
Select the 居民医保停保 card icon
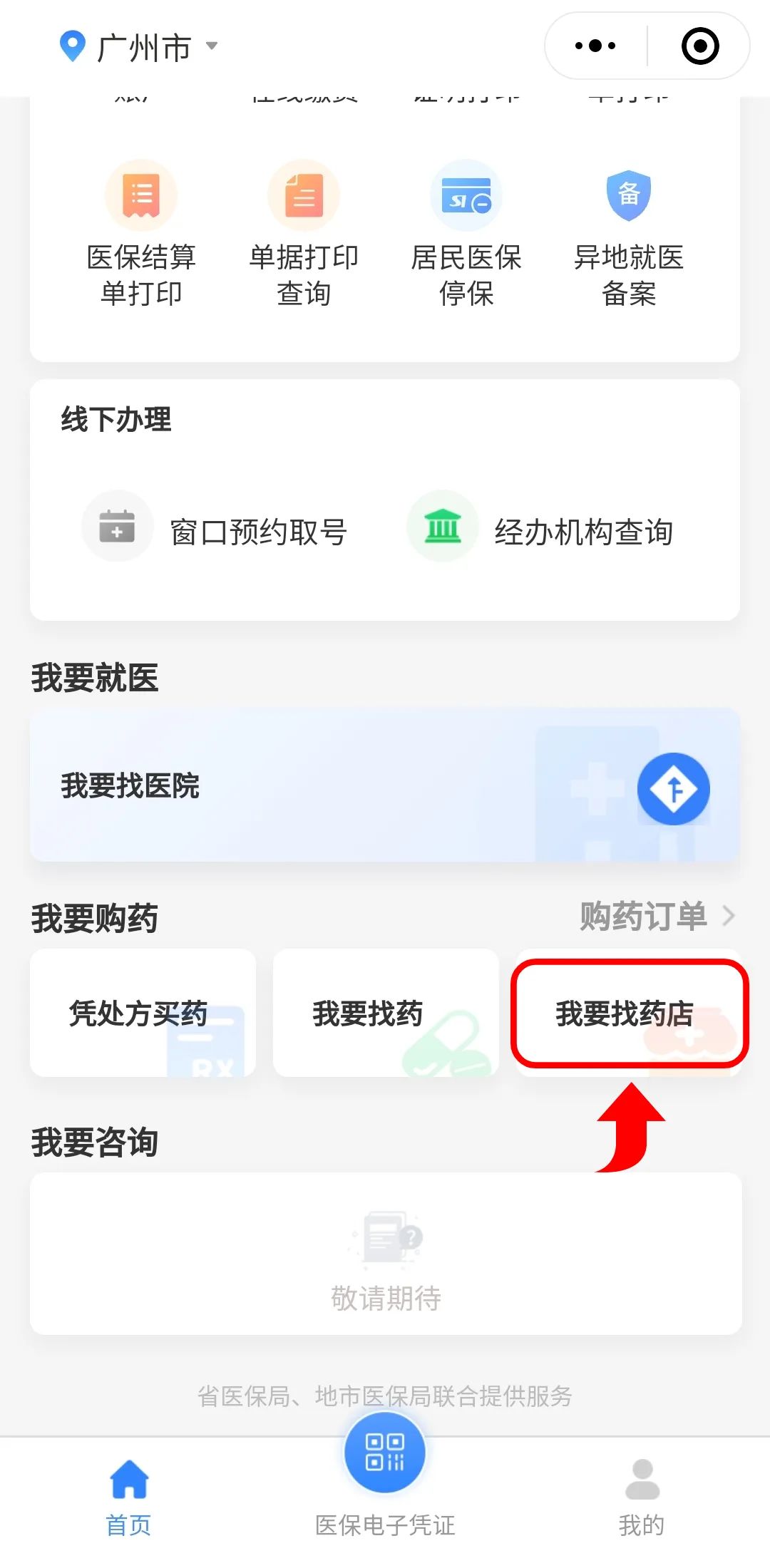(x=466, y=195)
